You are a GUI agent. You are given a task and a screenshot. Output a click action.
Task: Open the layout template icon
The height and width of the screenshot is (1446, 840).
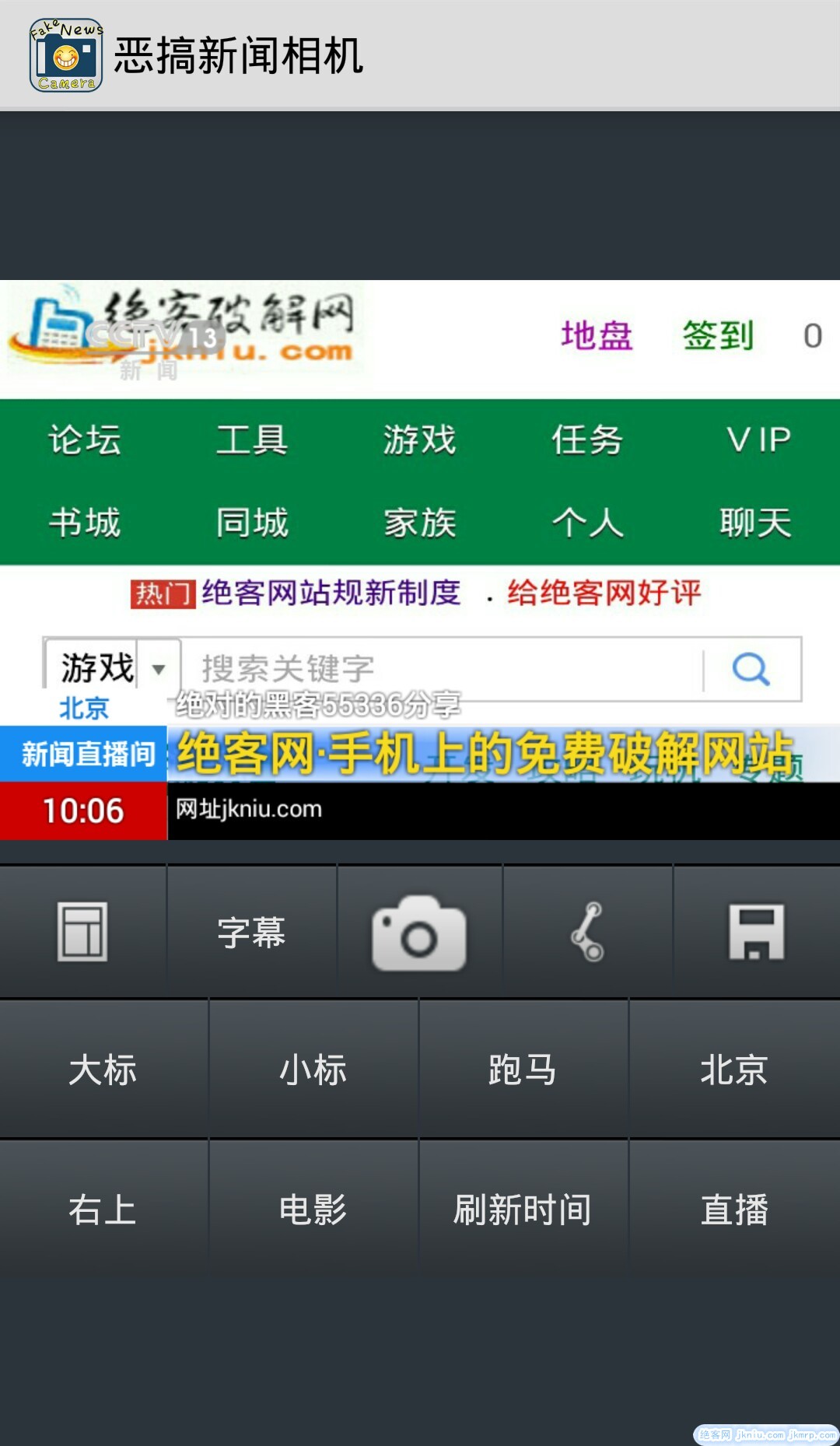pyautogui.click(x=82, y=932)
